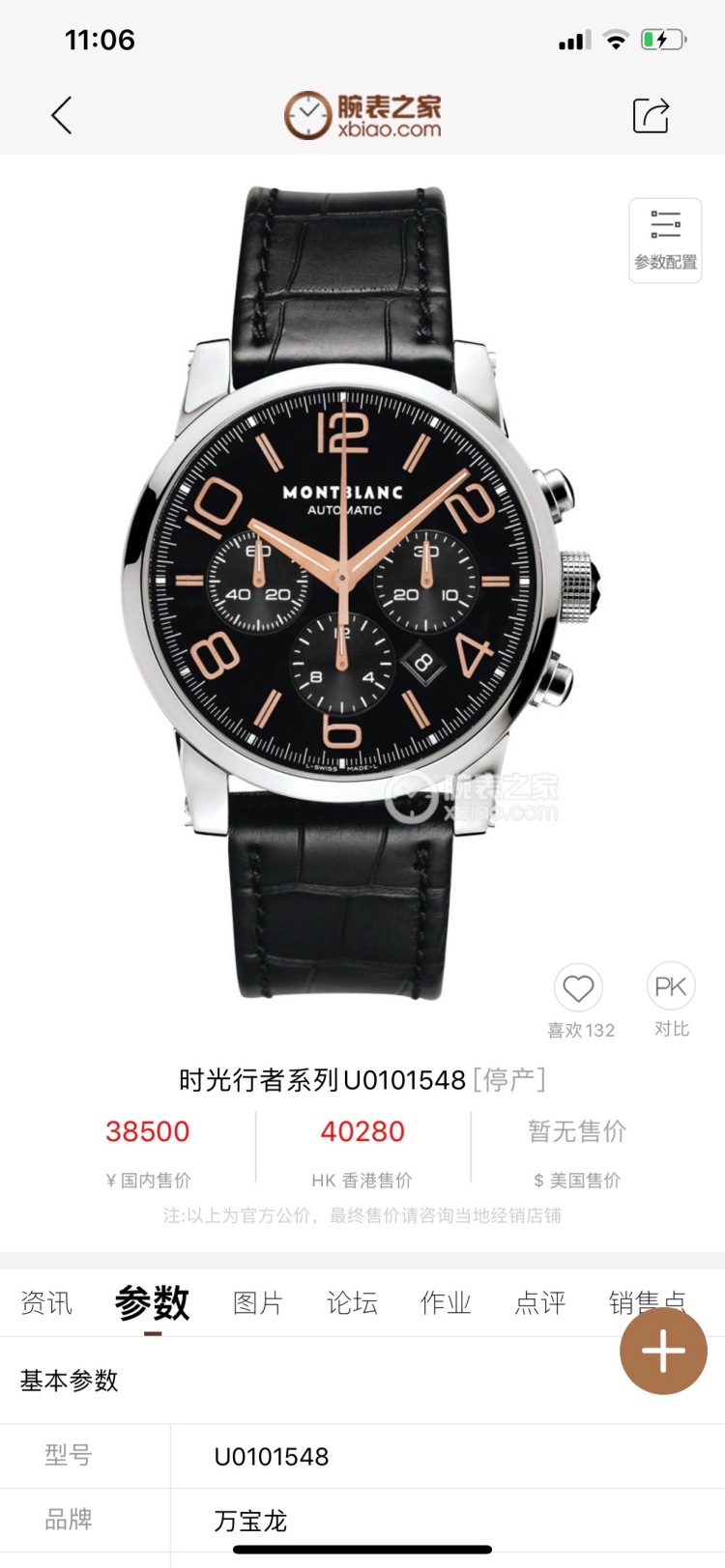Switch to the 图片 tab

[x=257, y=1303]
